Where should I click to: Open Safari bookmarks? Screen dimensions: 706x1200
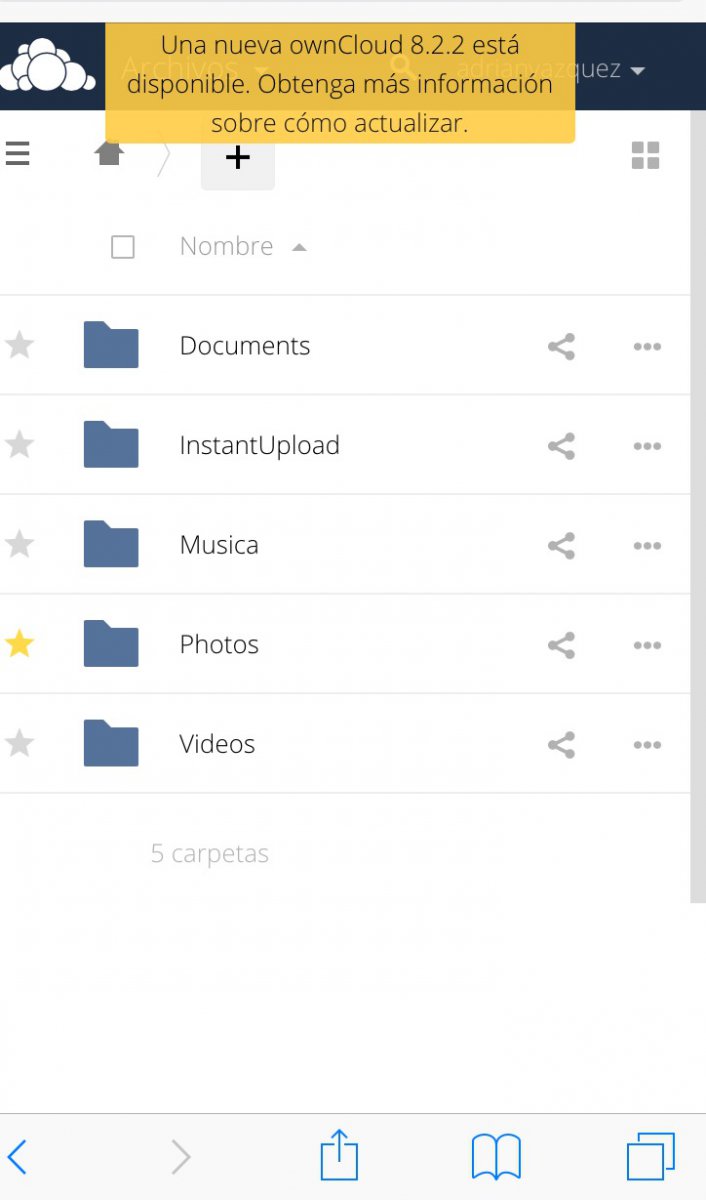(x=496, y=1157)
